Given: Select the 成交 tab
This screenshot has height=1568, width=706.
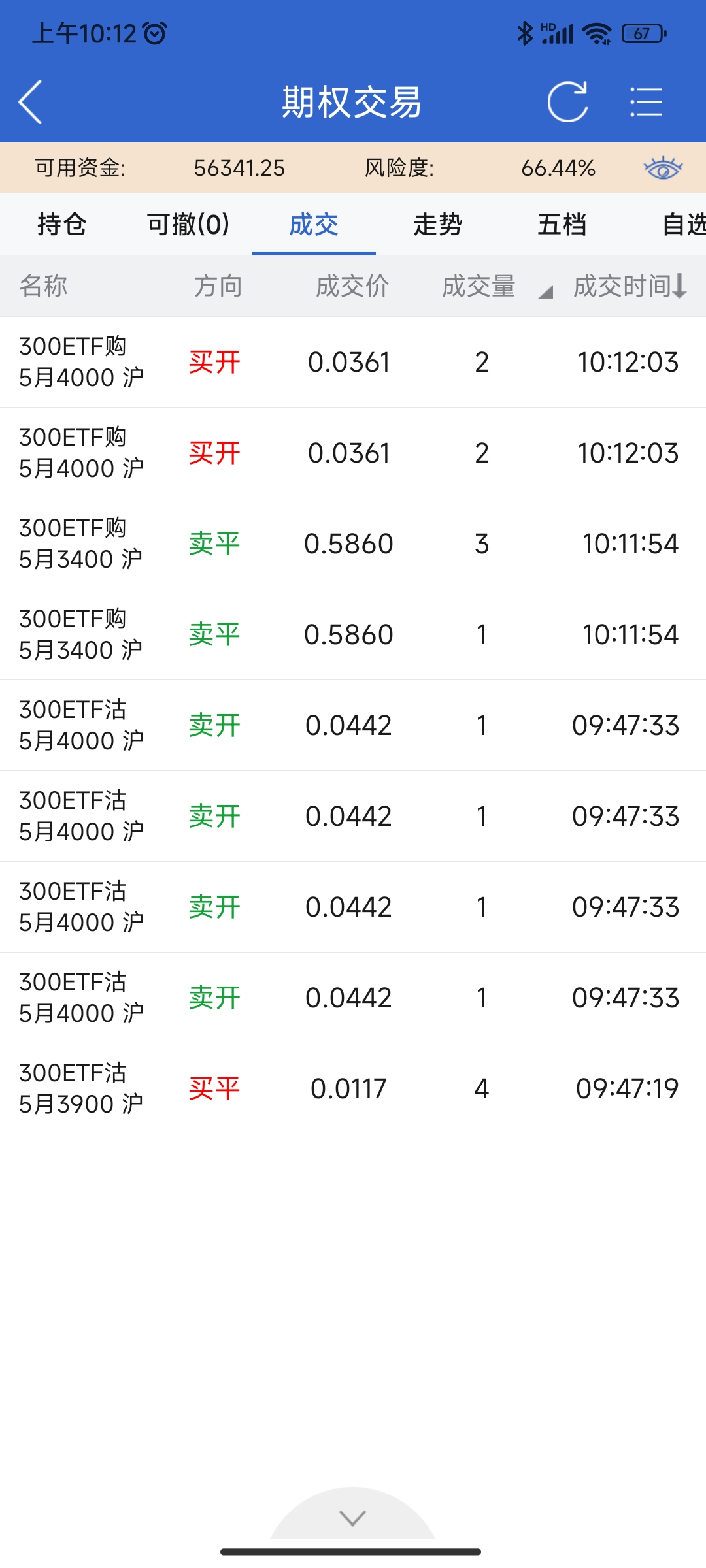Looking at the screenshot, I should click(314, 224).
